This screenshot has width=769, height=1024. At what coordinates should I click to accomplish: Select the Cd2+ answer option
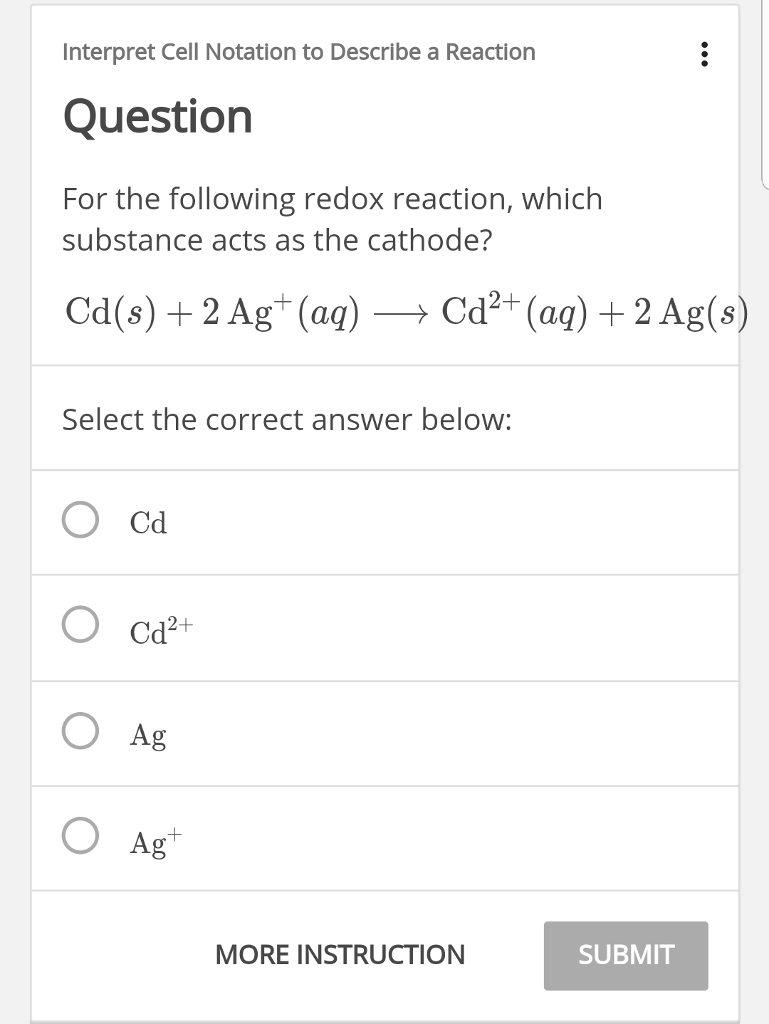tap(80, 624)
